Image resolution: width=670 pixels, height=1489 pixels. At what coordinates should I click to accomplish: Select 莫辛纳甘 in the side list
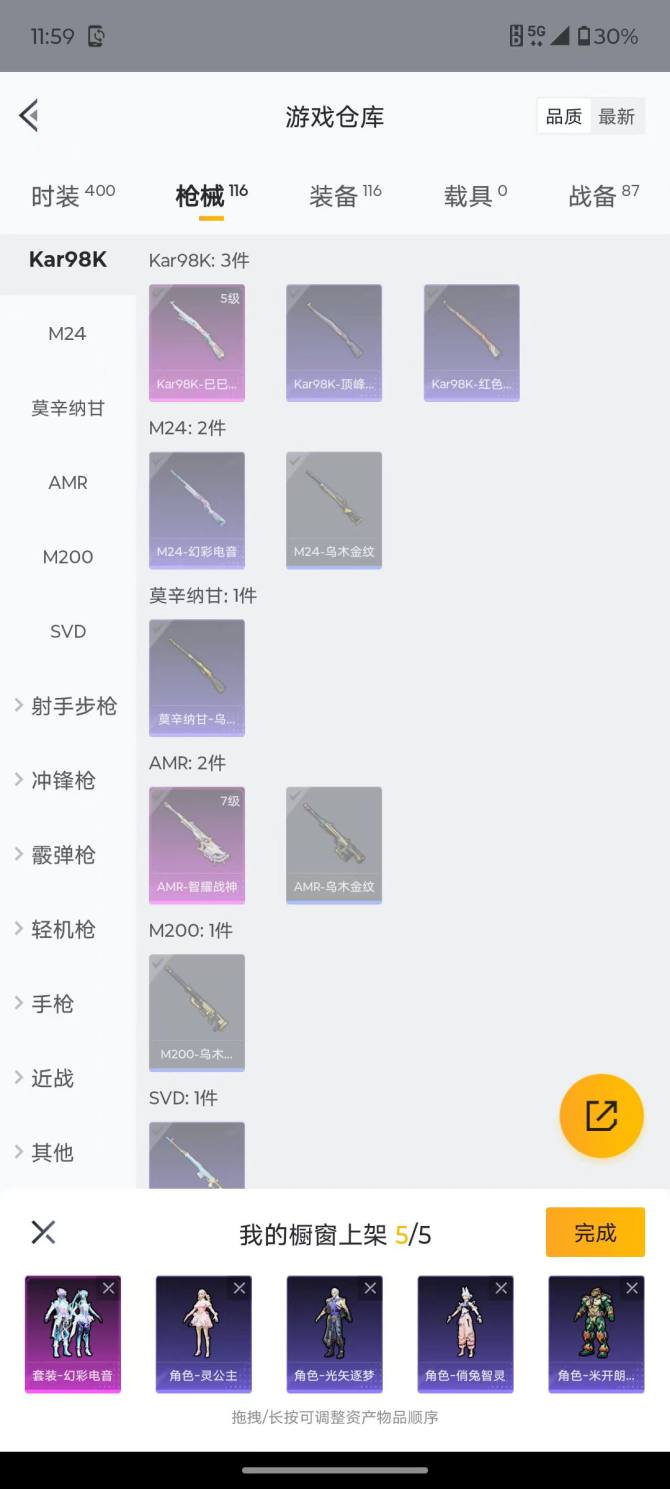pos(67,408)
